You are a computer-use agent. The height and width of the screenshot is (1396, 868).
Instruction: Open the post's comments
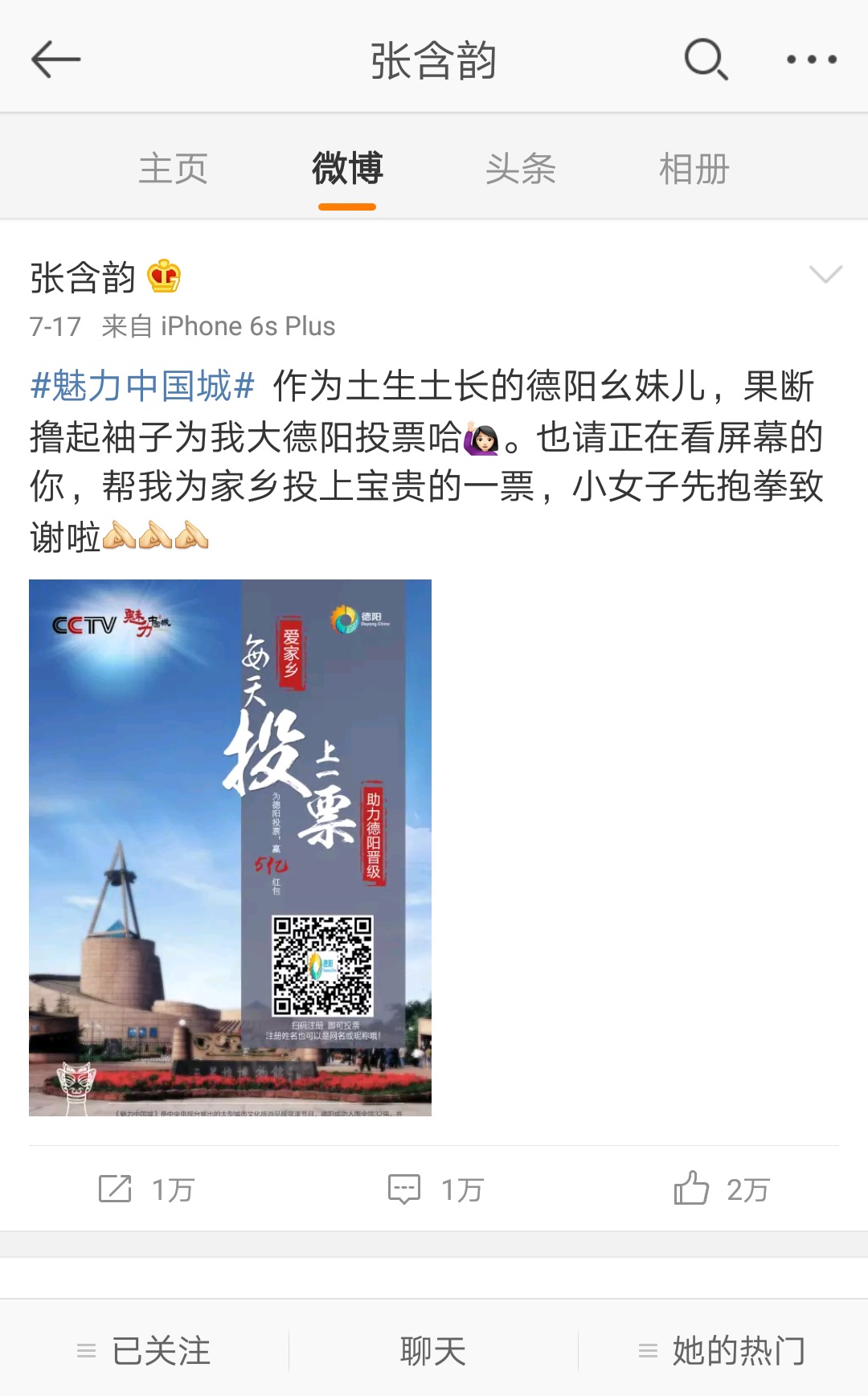pyautogui.click(x=435, y=1189)
